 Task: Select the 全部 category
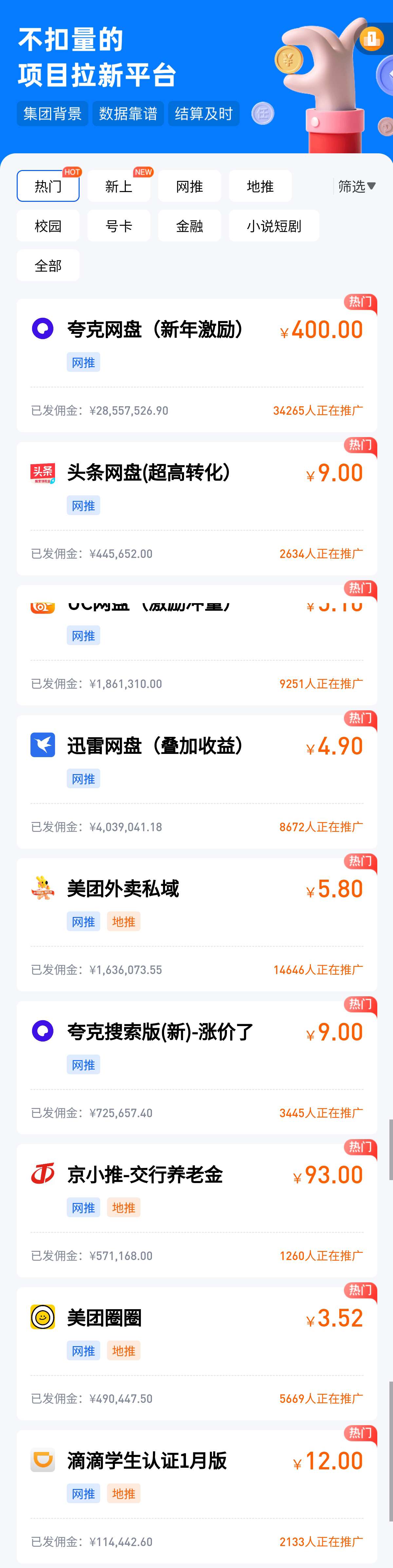click(x=48, y=265)
